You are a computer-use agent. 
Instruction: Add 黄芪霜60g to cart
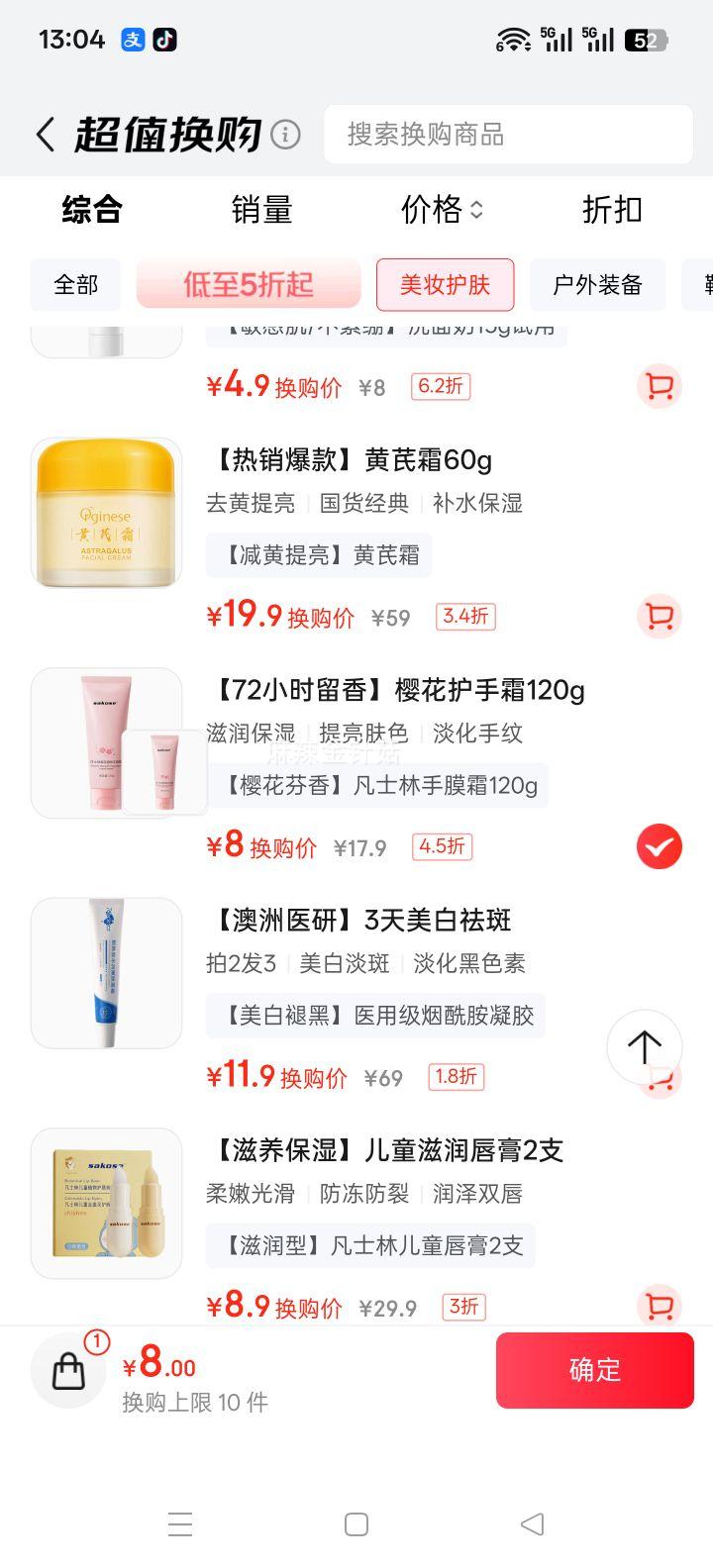pyautogui.click(x=660, y=617)
